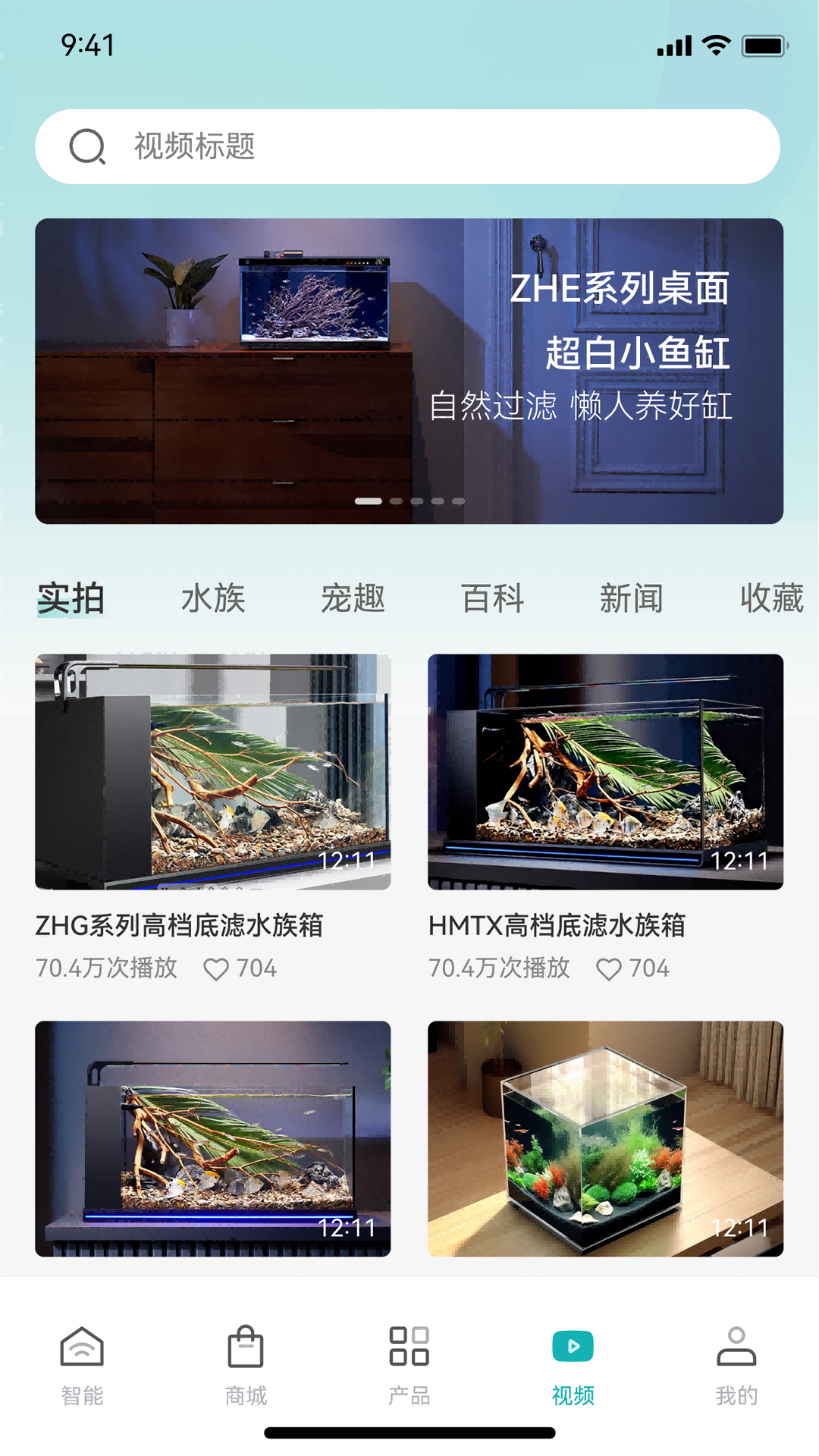Open the 新闻 category
Viewport: 819px width, 1456px height.
(x=632, y=598)
